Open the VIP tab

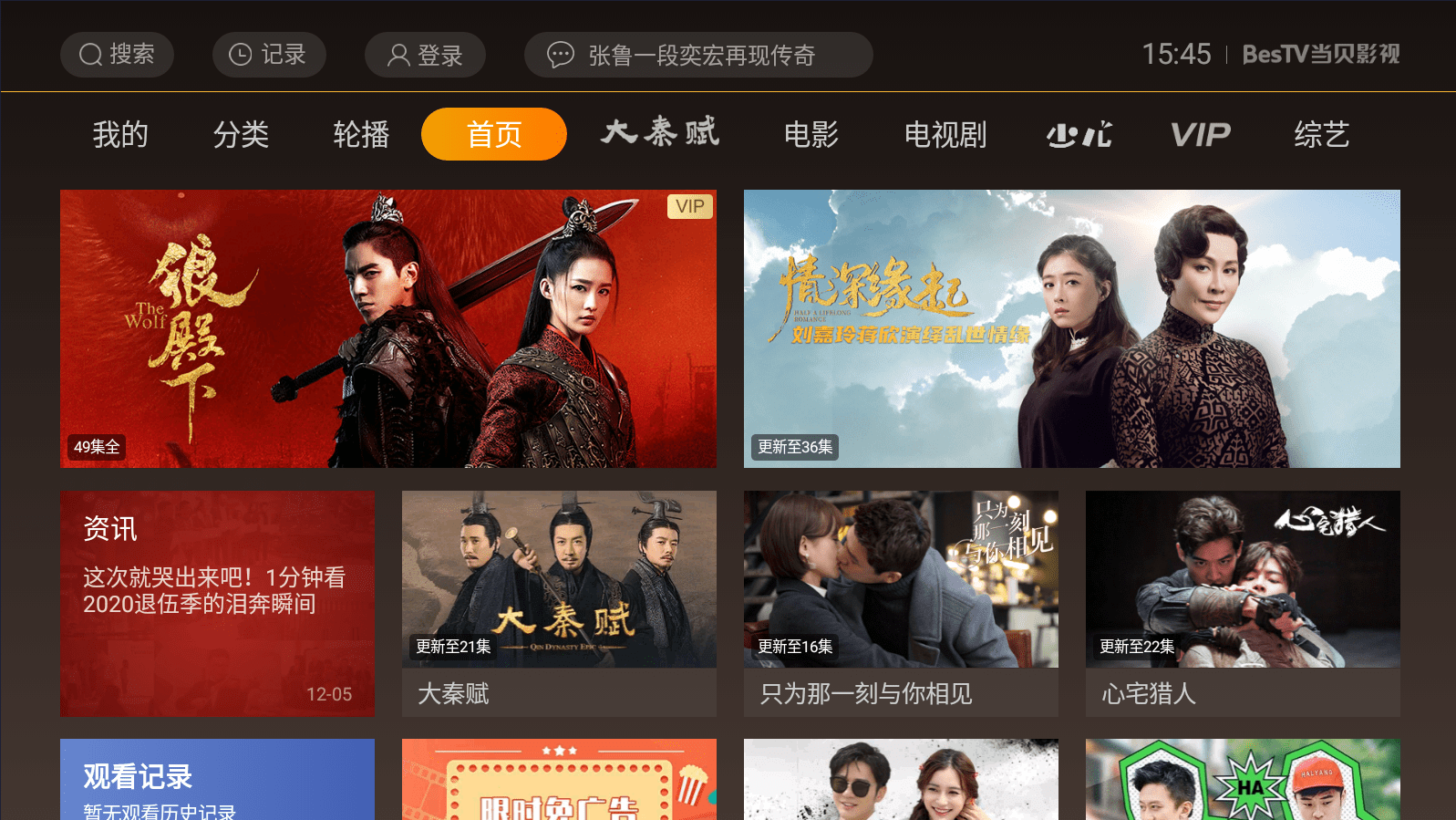click(x=1200, y=135)
